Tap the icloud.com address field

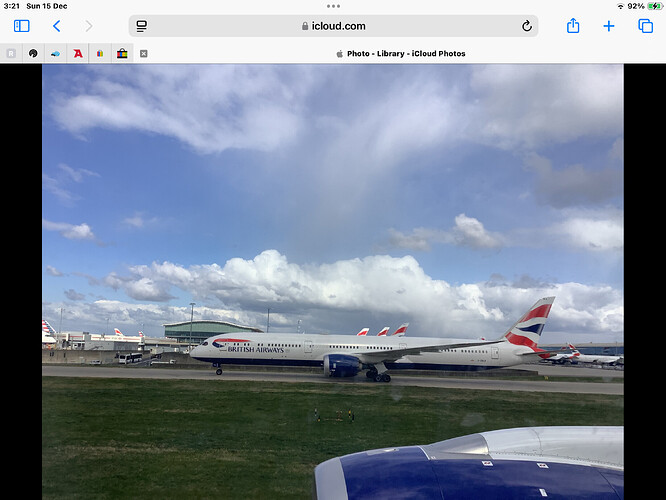point(334,26)
